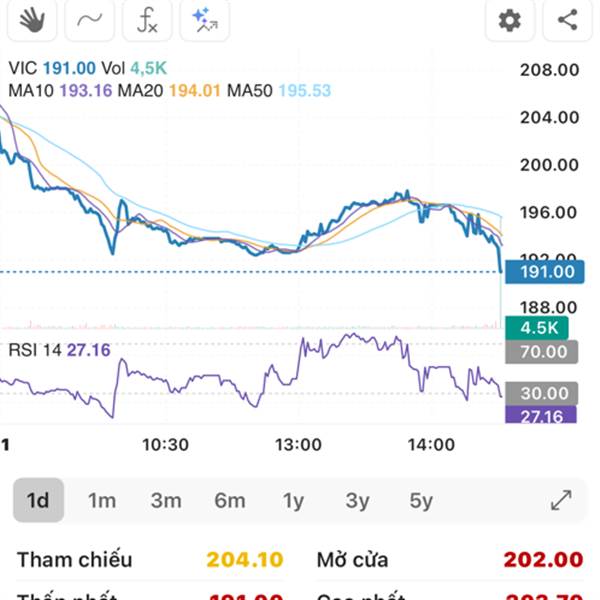Share this VIC chart
600x600 pixels.
[x=567, y=20]
